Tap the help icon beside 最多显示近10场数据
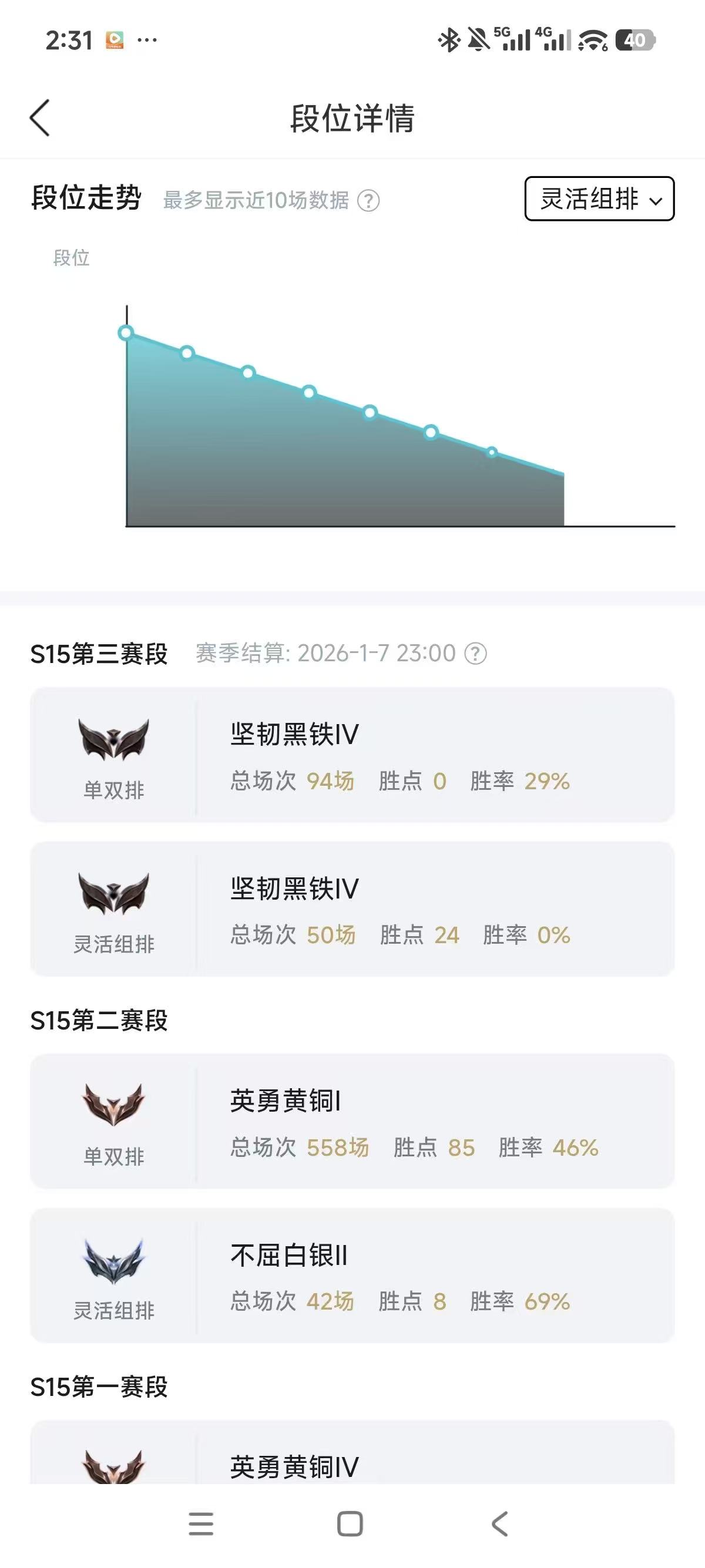Screen dimensions: 705x1568 pyautogui.click(x=368, y=200)
